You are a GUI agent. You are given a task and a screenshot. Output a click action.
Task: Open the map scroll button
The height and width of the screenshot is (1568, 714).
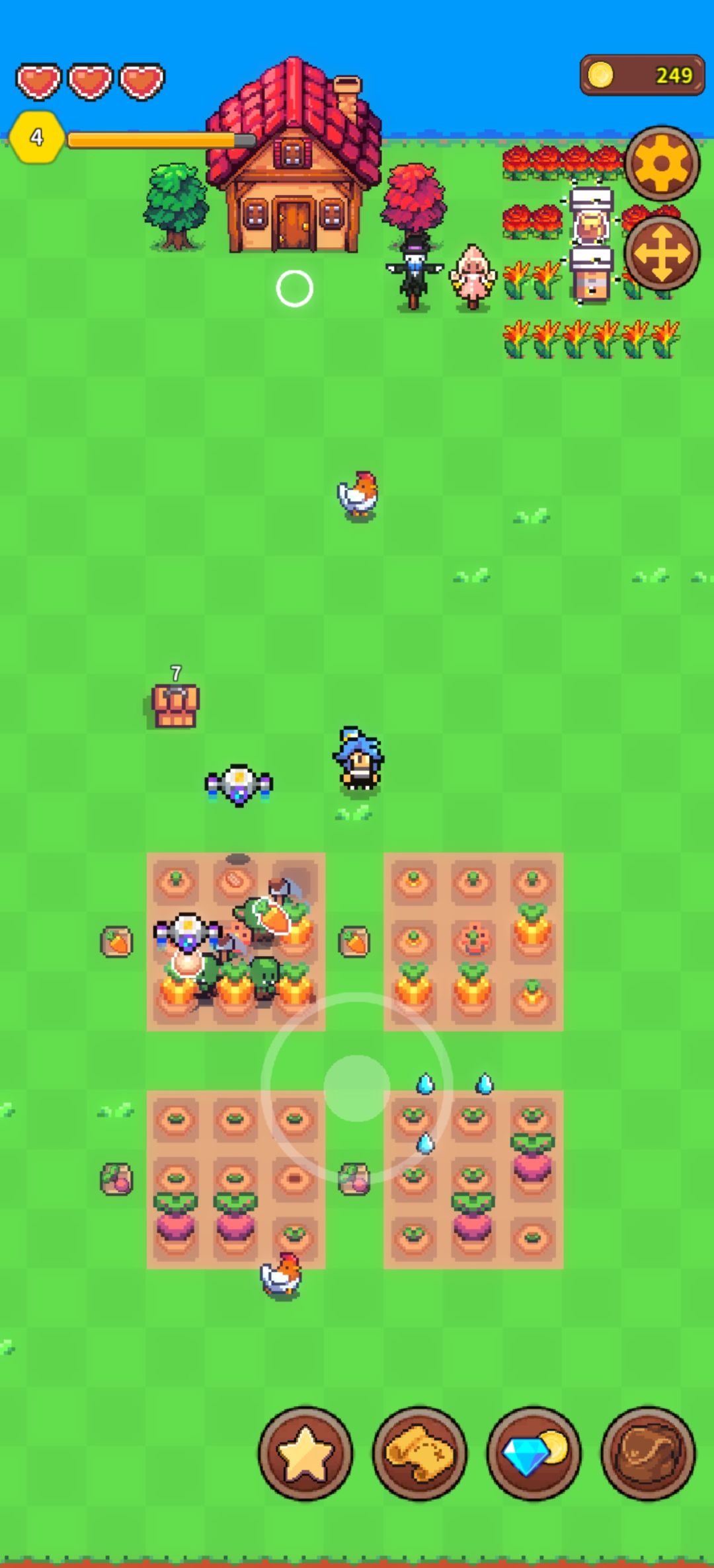pos(420,1453)
